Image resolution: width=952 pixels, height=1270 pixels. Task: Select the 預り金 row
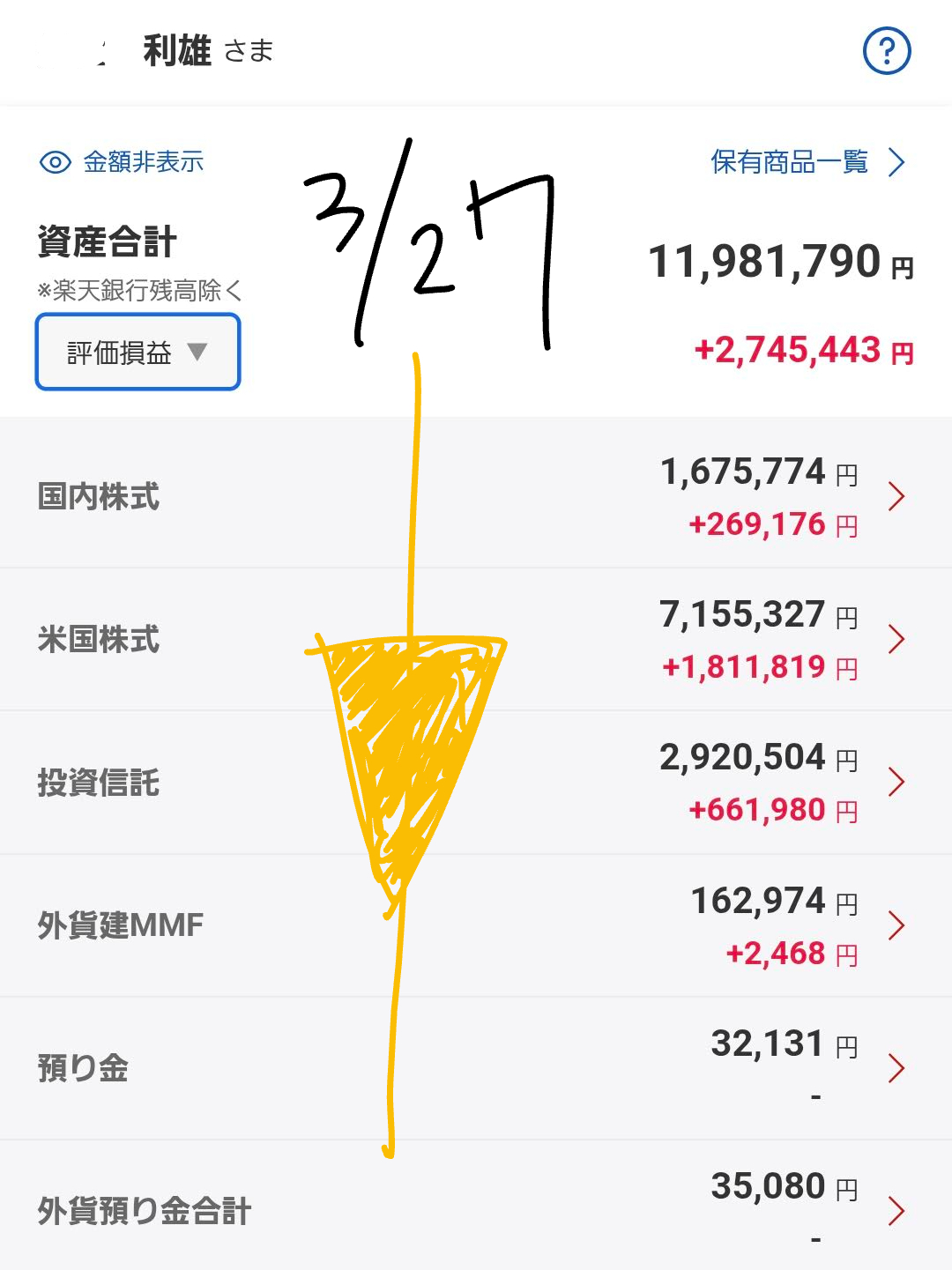(476, 1068)
